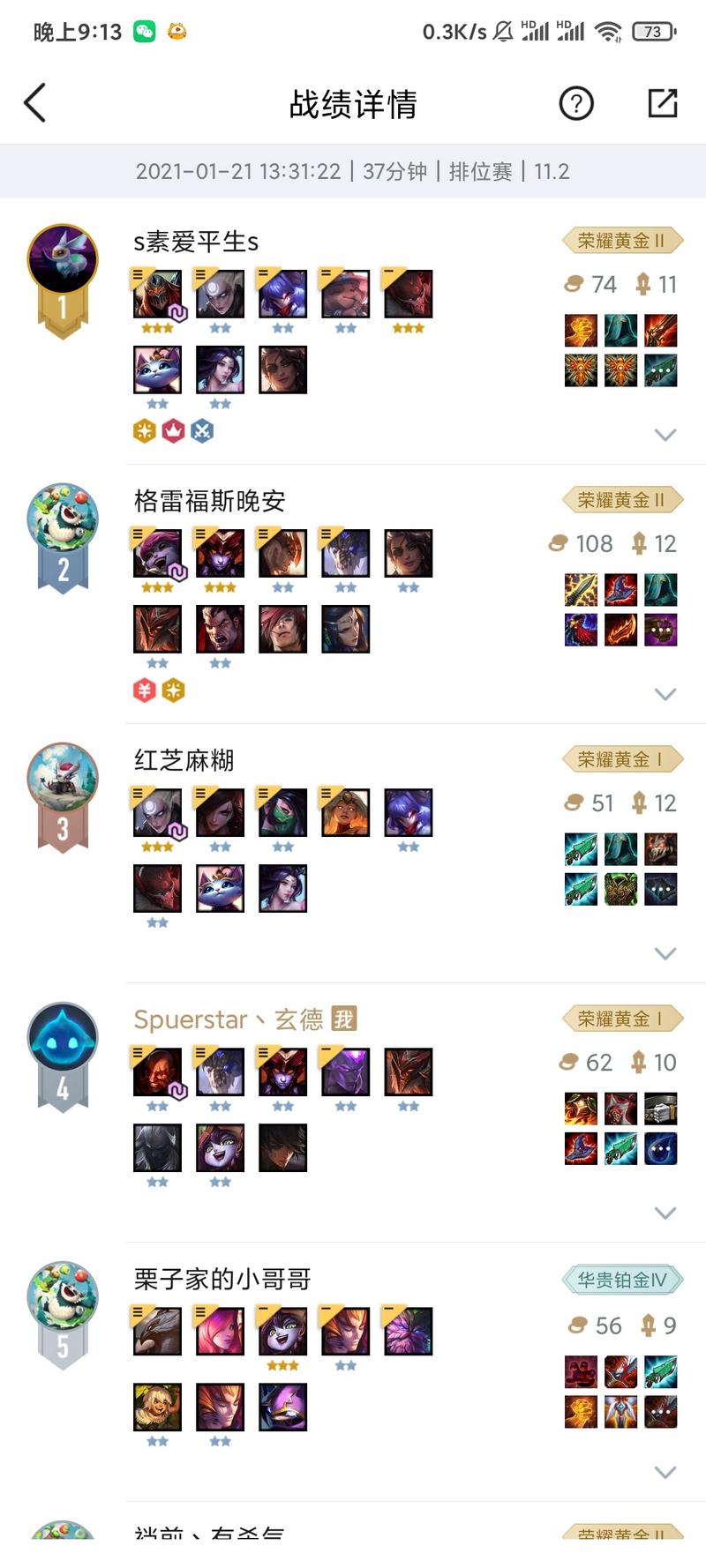This screenshot has height=1568, width=706.
Task: Open the help question mark icon
Action: (x=576, y=103)
